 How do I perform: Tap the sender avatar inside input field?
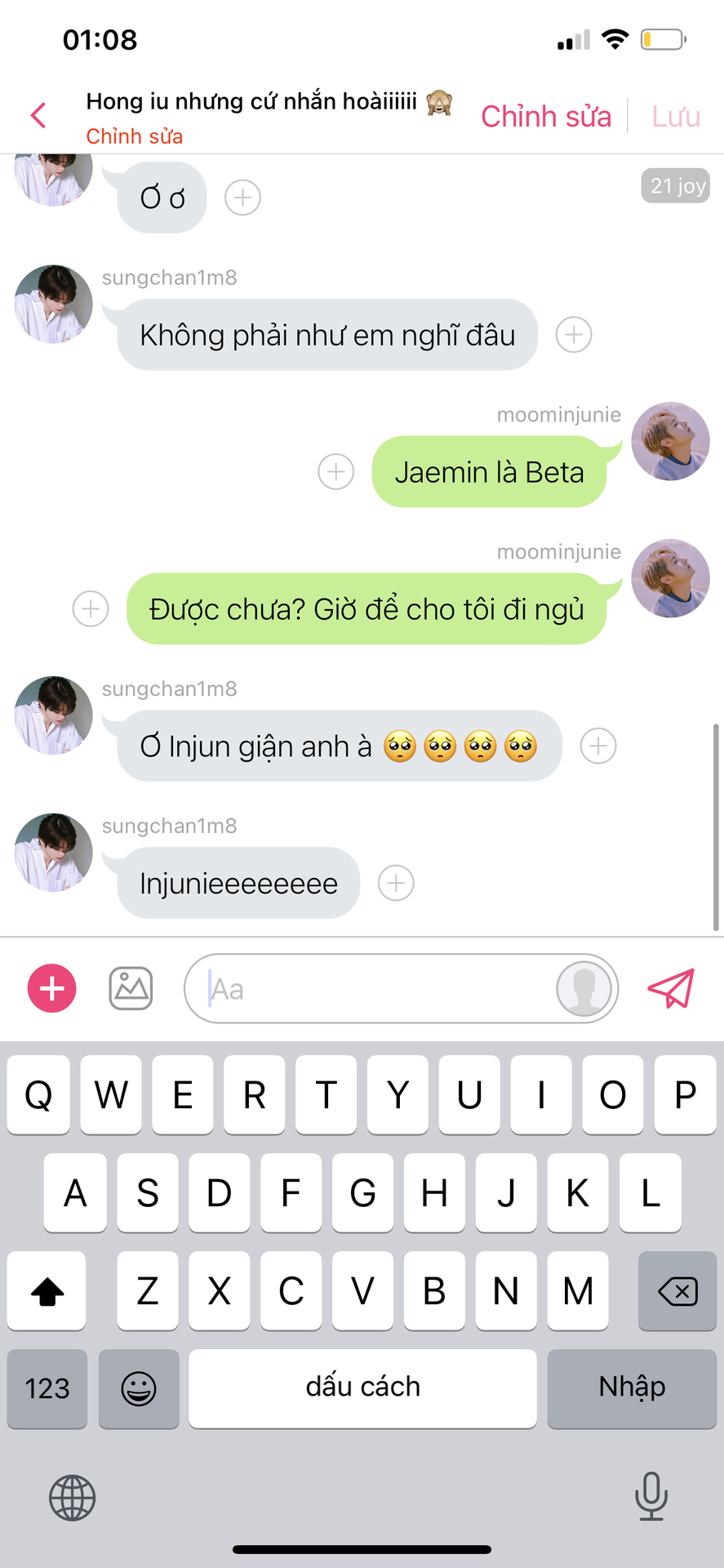click(584, 989)
